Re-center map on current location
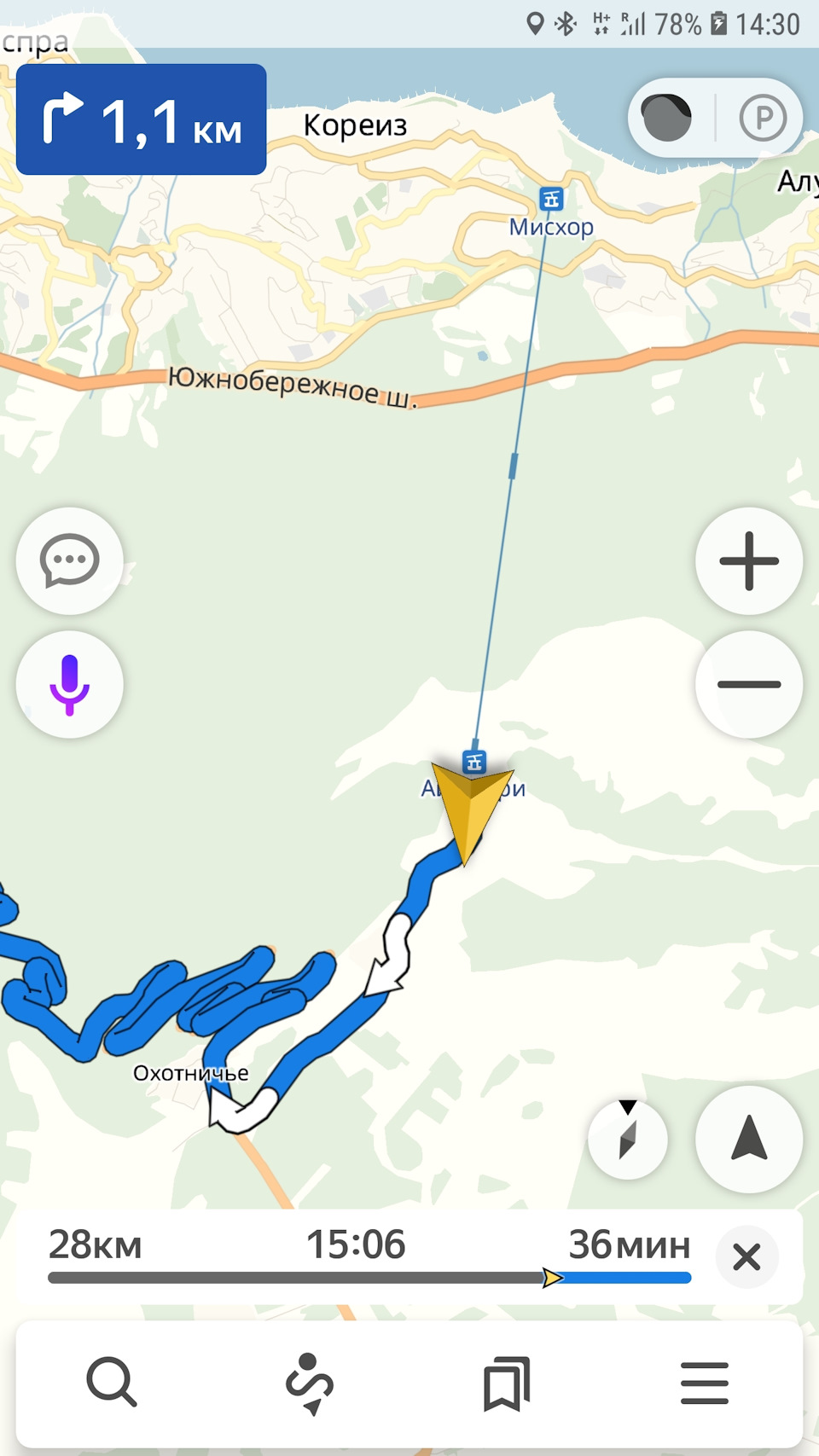The width and height of the screenshot is (819, 1456). 749,1139
